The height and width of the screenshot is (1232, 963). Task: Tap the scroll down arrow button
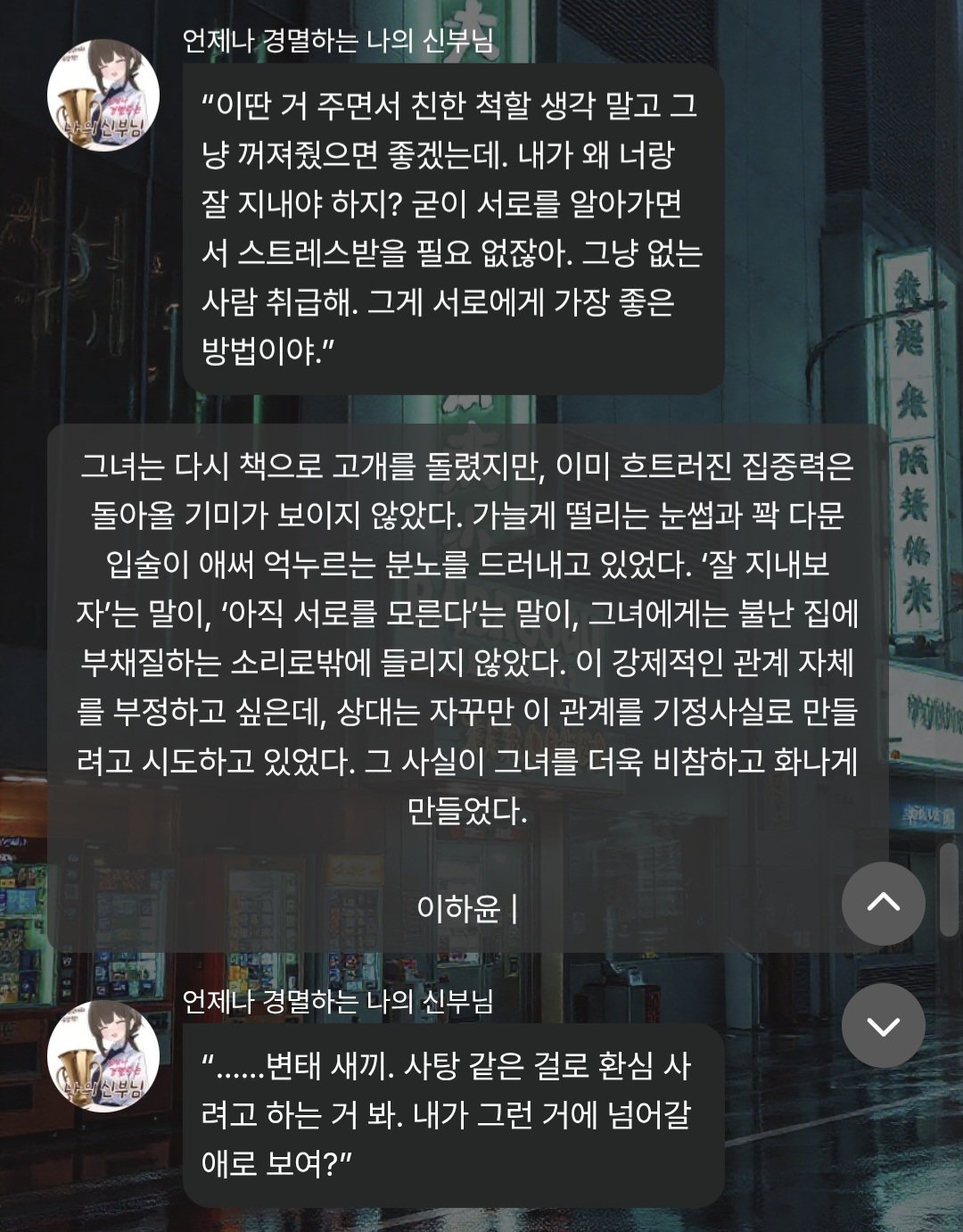pyautogui.click(x=883, y=1026)
